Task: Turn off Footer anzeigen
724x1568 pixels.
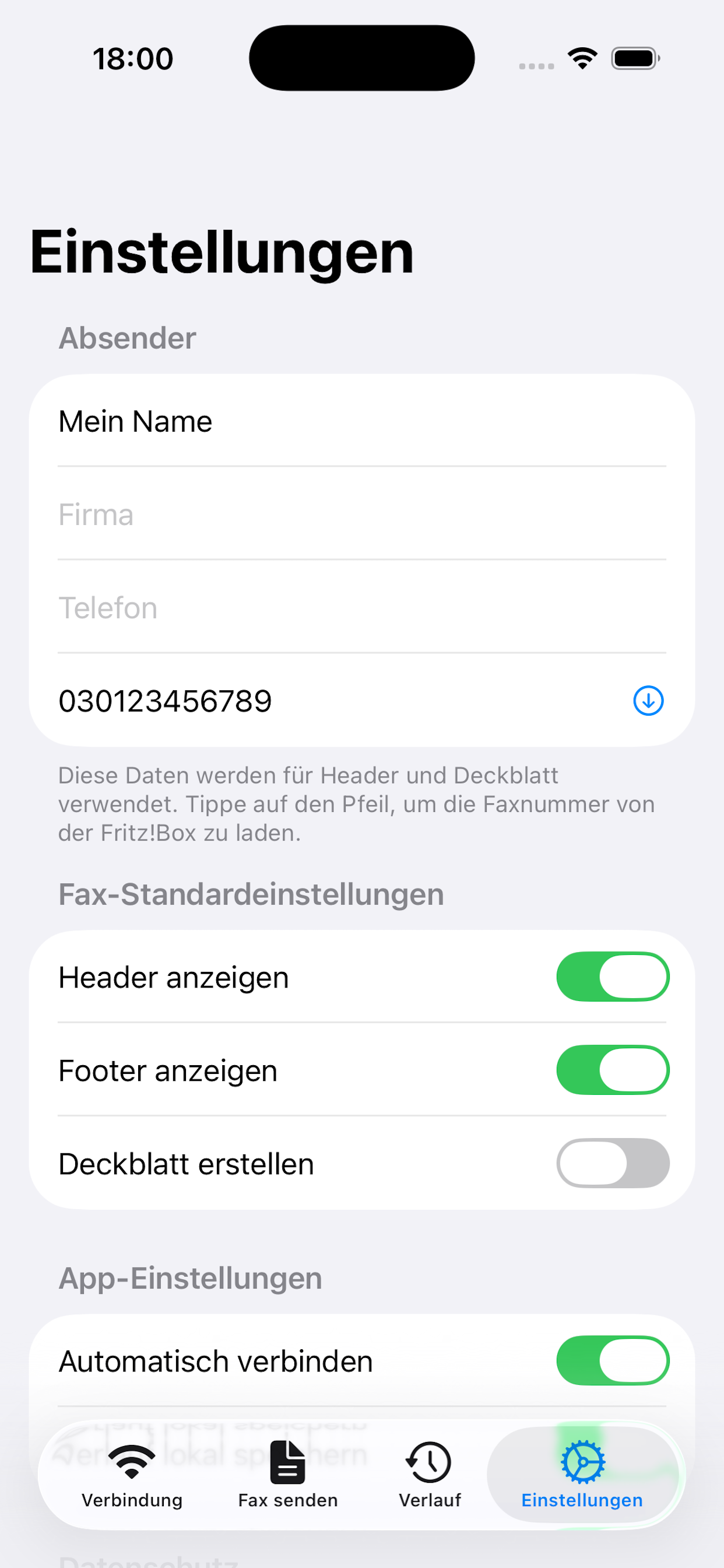Action: 613,1070
